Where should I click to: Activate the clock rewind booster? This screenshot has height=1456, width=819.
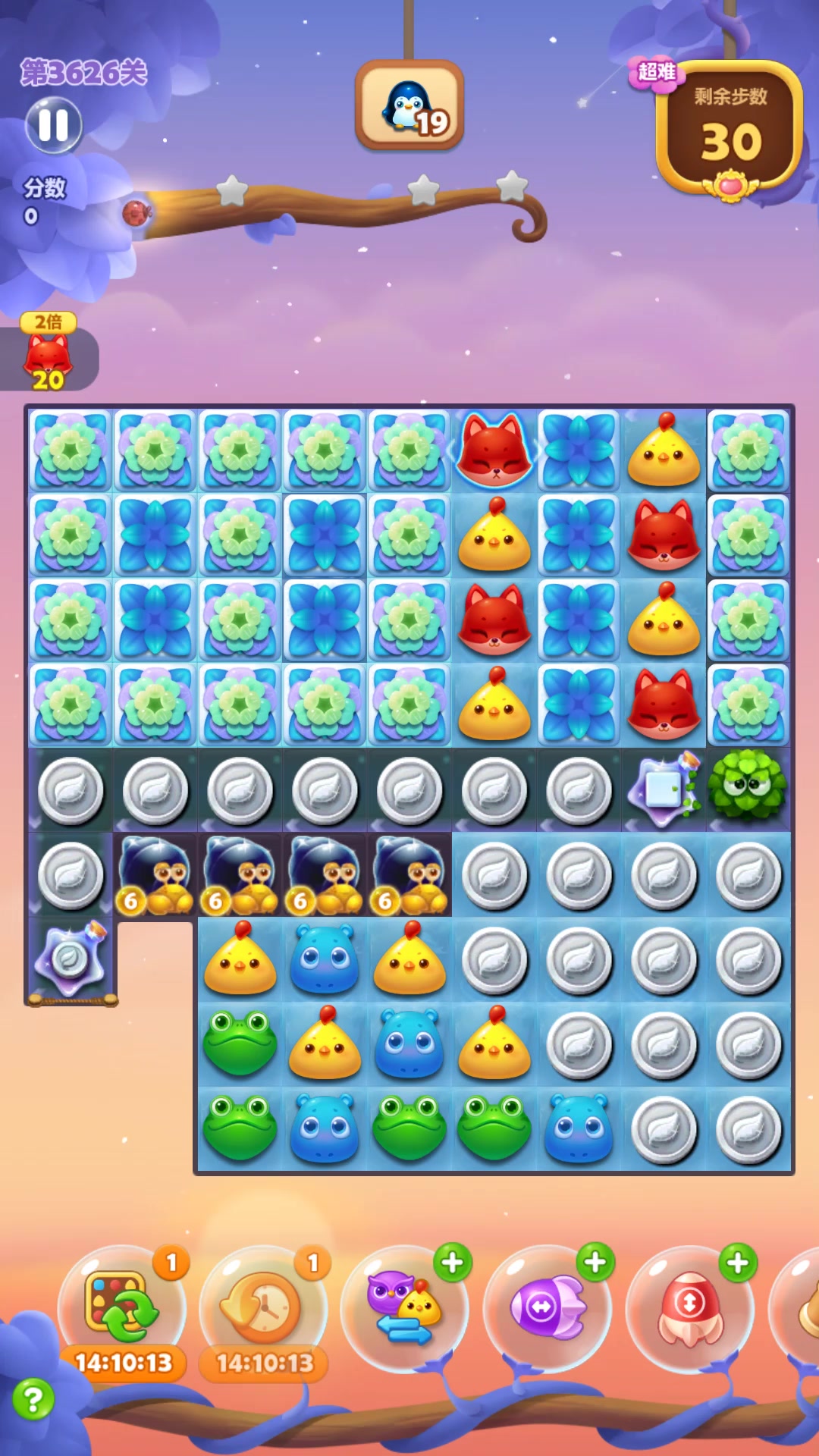click(263, 1307)
